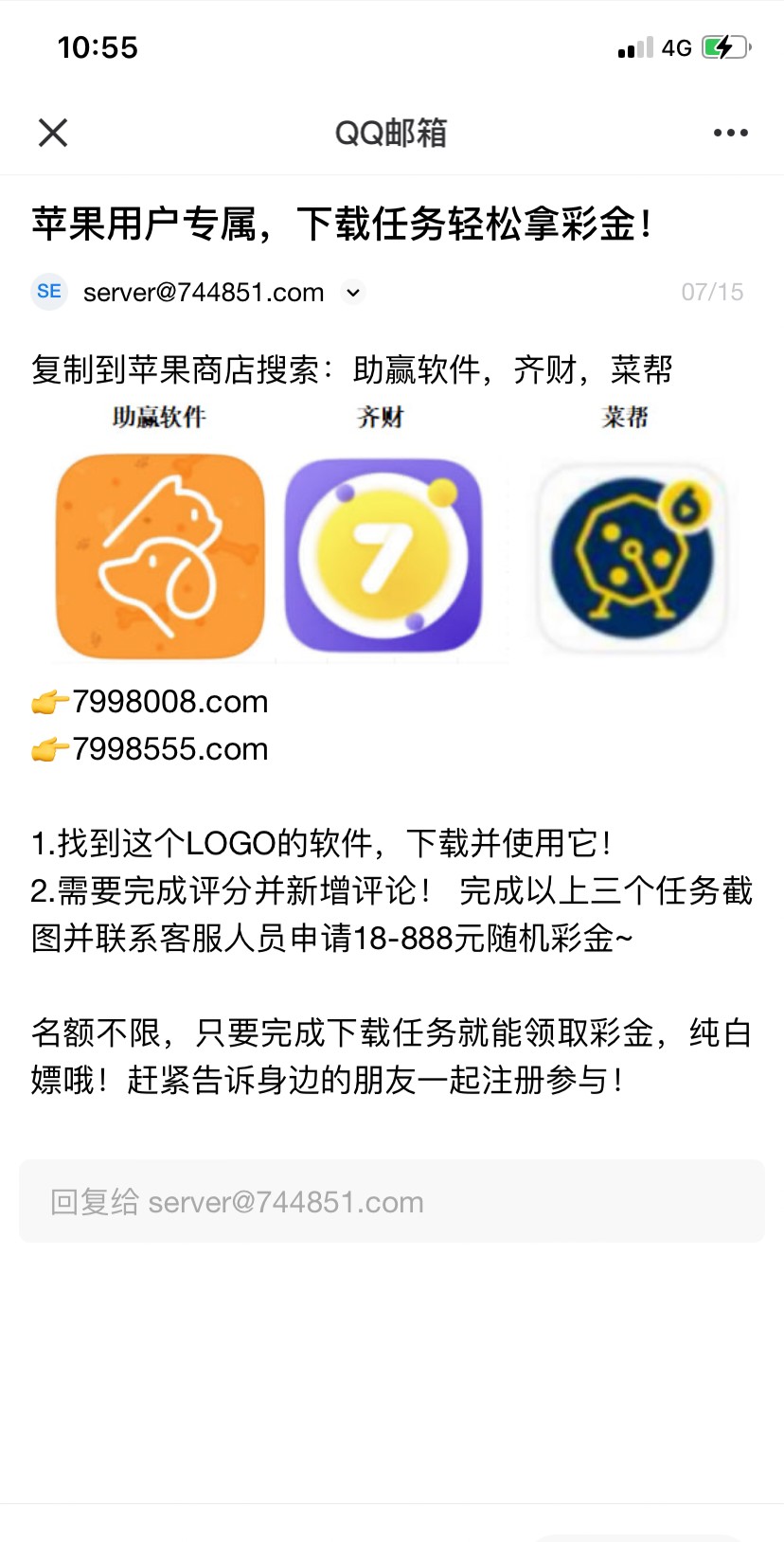
Task: Tap the reply field to server@744851.com
Action: pyautogui.click(x=392, y=1201)
